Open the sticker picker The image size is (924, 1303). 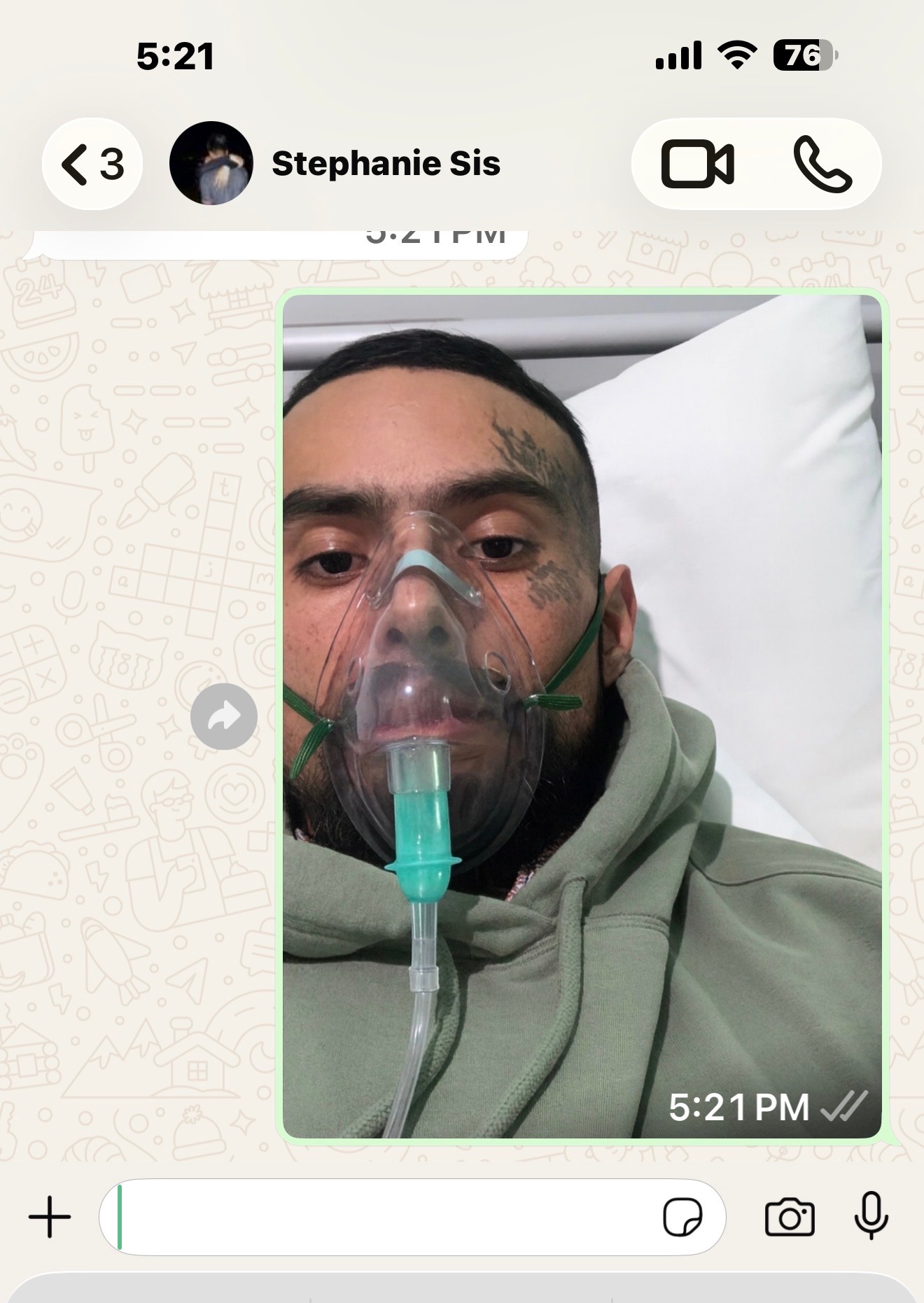[682, 1217]
